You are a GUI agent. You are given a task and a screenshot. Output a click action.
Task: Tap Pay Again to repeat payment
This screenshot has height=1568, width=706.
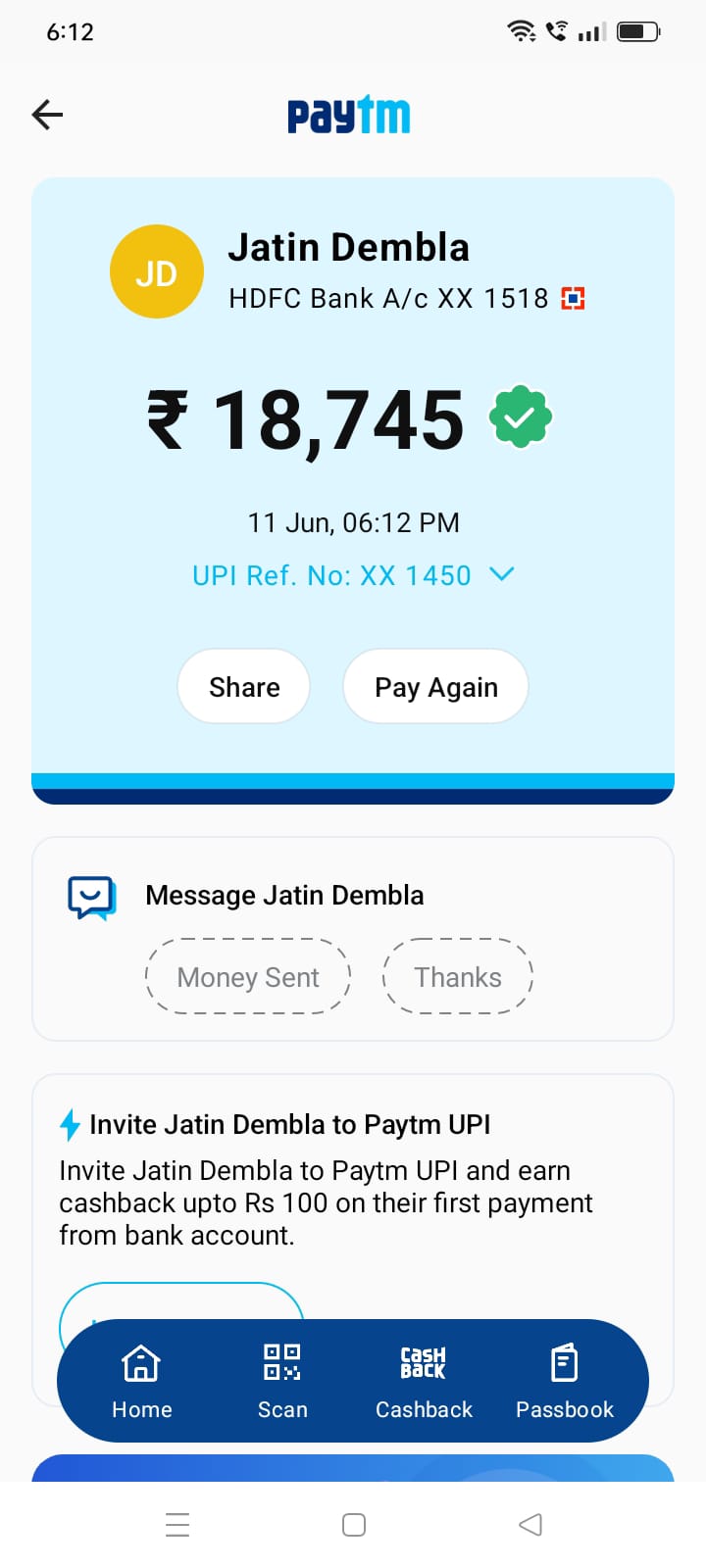pos(435,687)
